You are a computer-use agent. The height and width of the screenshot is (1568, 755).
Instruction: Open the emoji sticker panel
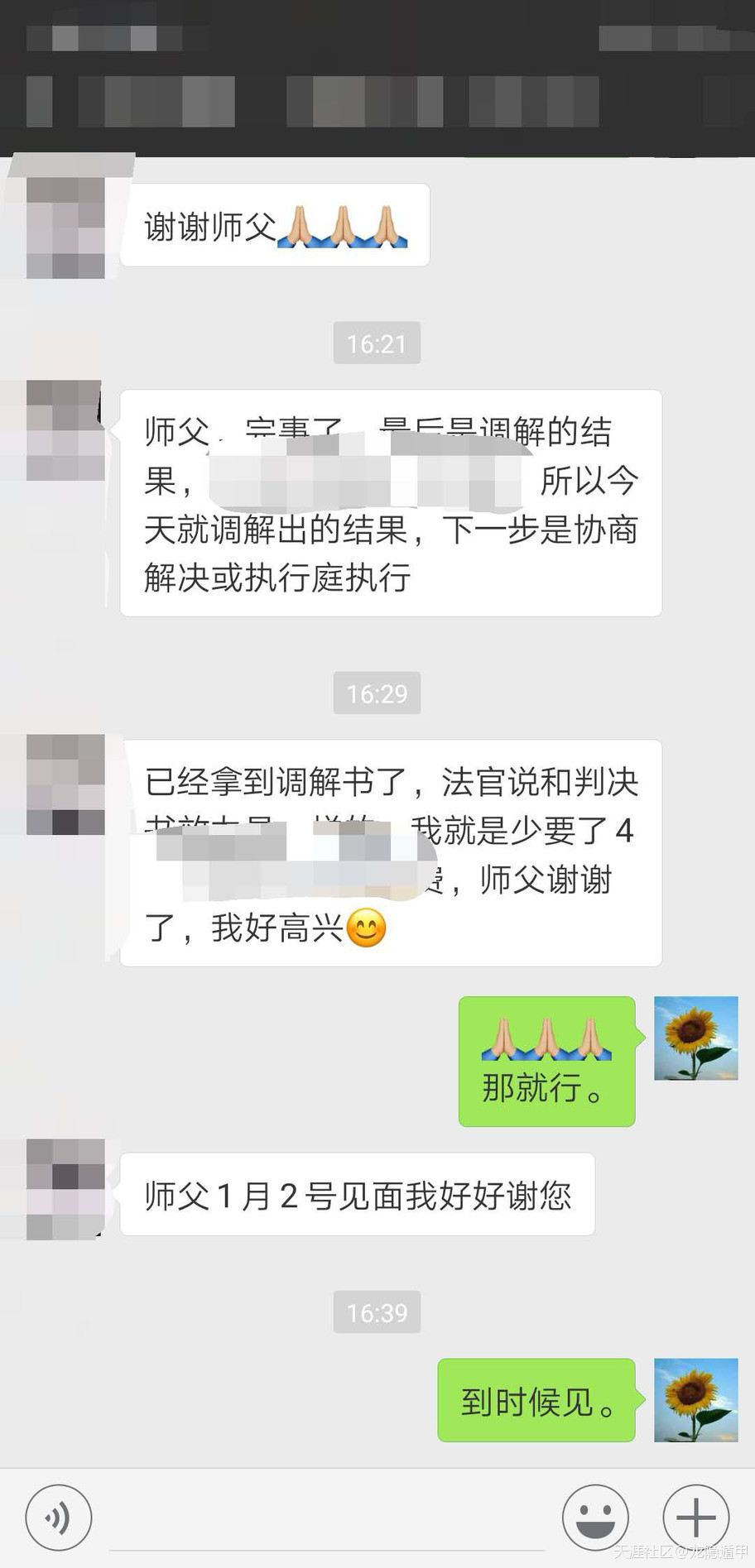[595, 1518]
